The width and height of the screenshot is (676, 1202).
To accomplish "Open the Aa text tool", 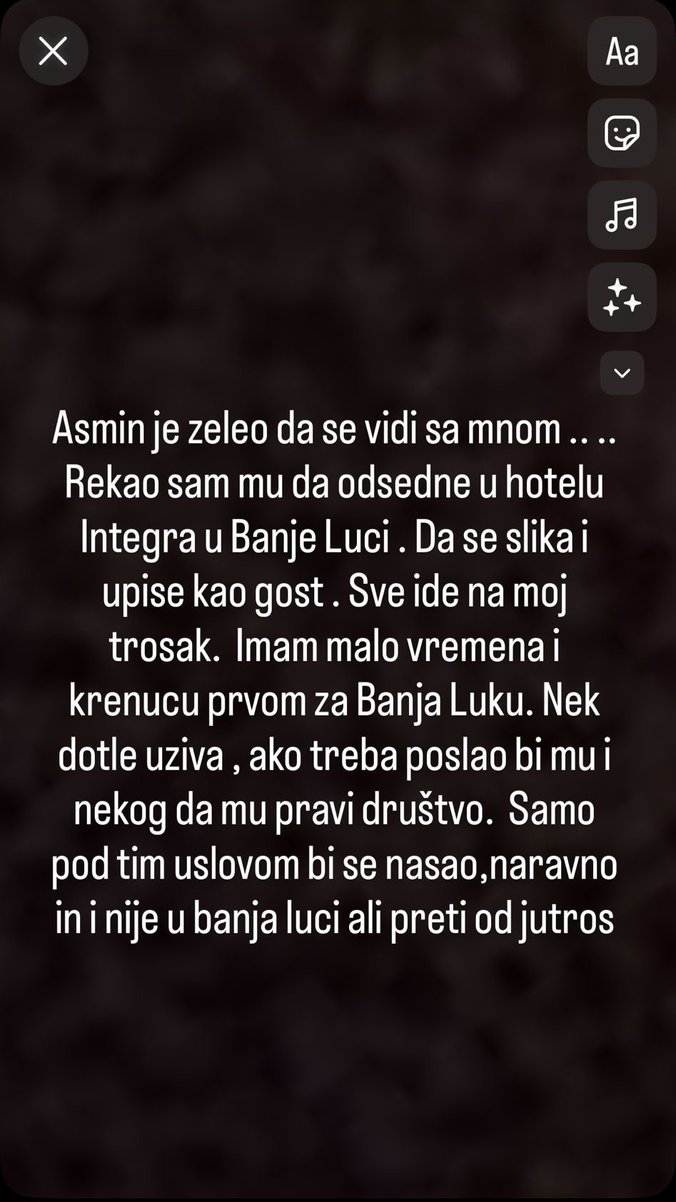I will [x=622, y=52].
